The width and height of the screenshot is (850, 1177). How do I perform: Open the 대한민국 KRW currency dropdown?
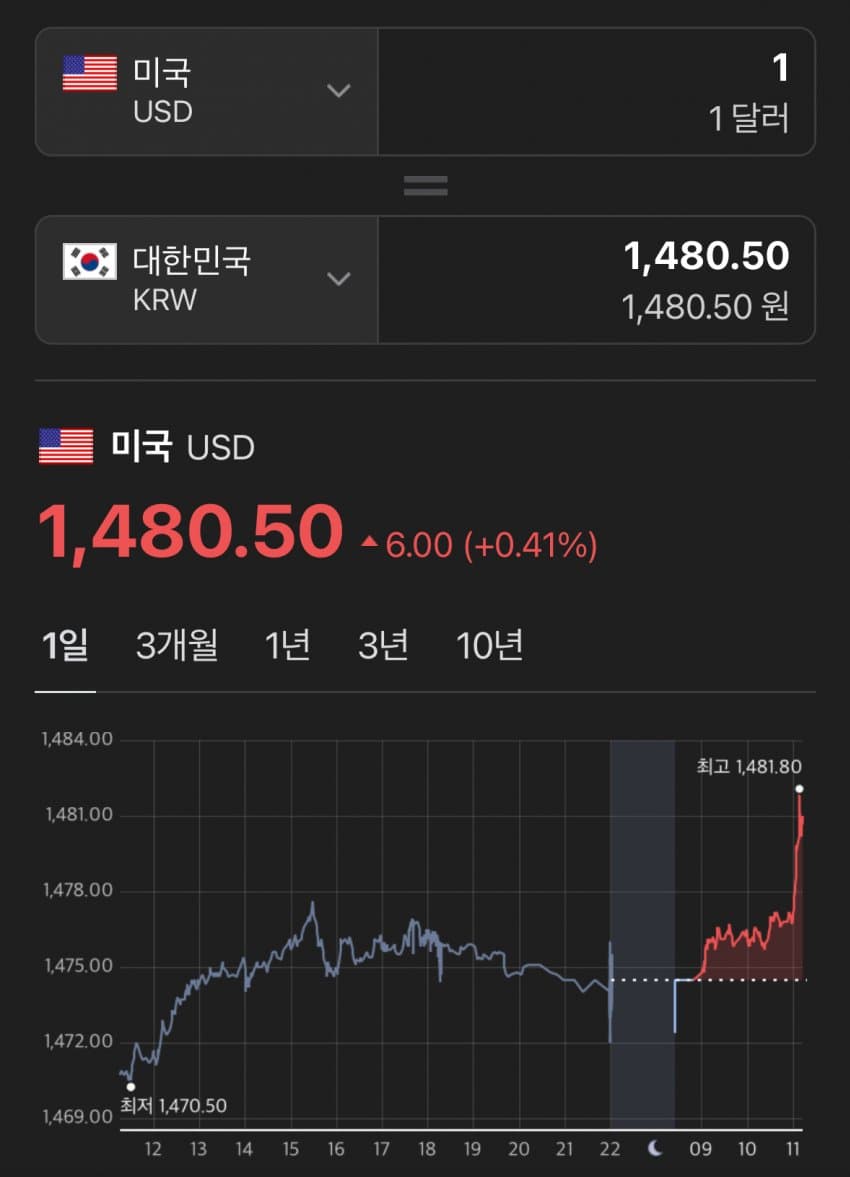(207, 279)
